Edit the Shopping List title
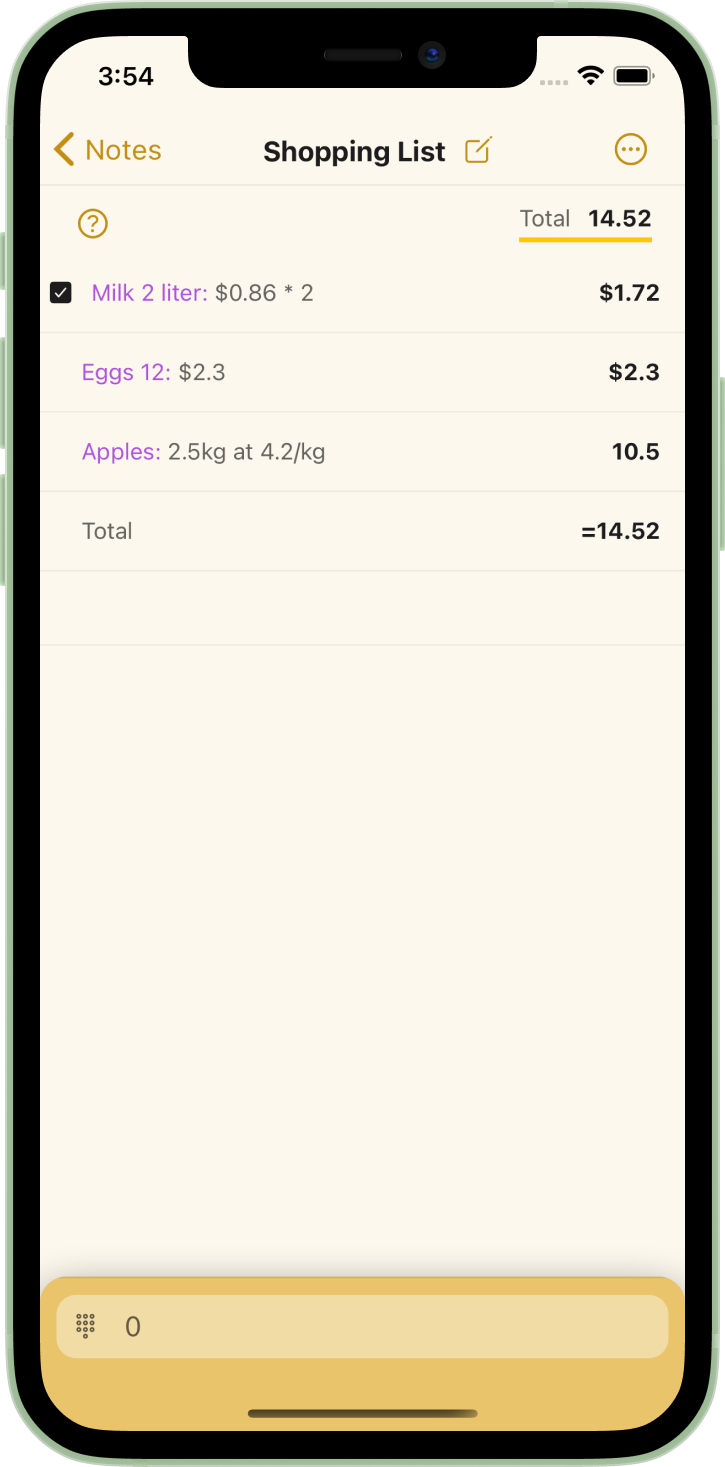 pyautogui.click(x=479, y=151)
